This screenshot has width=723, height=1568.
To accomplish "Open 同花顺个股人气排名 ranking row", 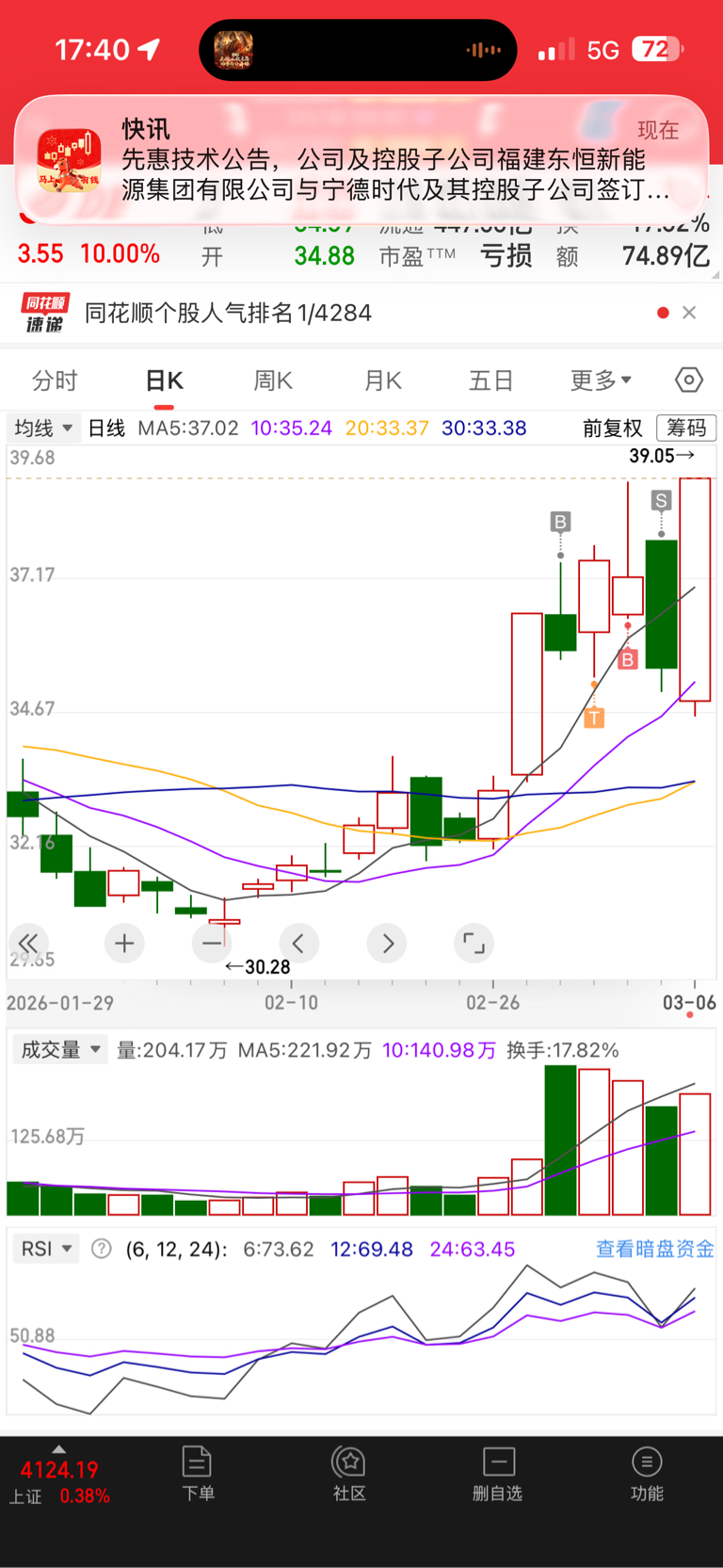I will 228,313.
